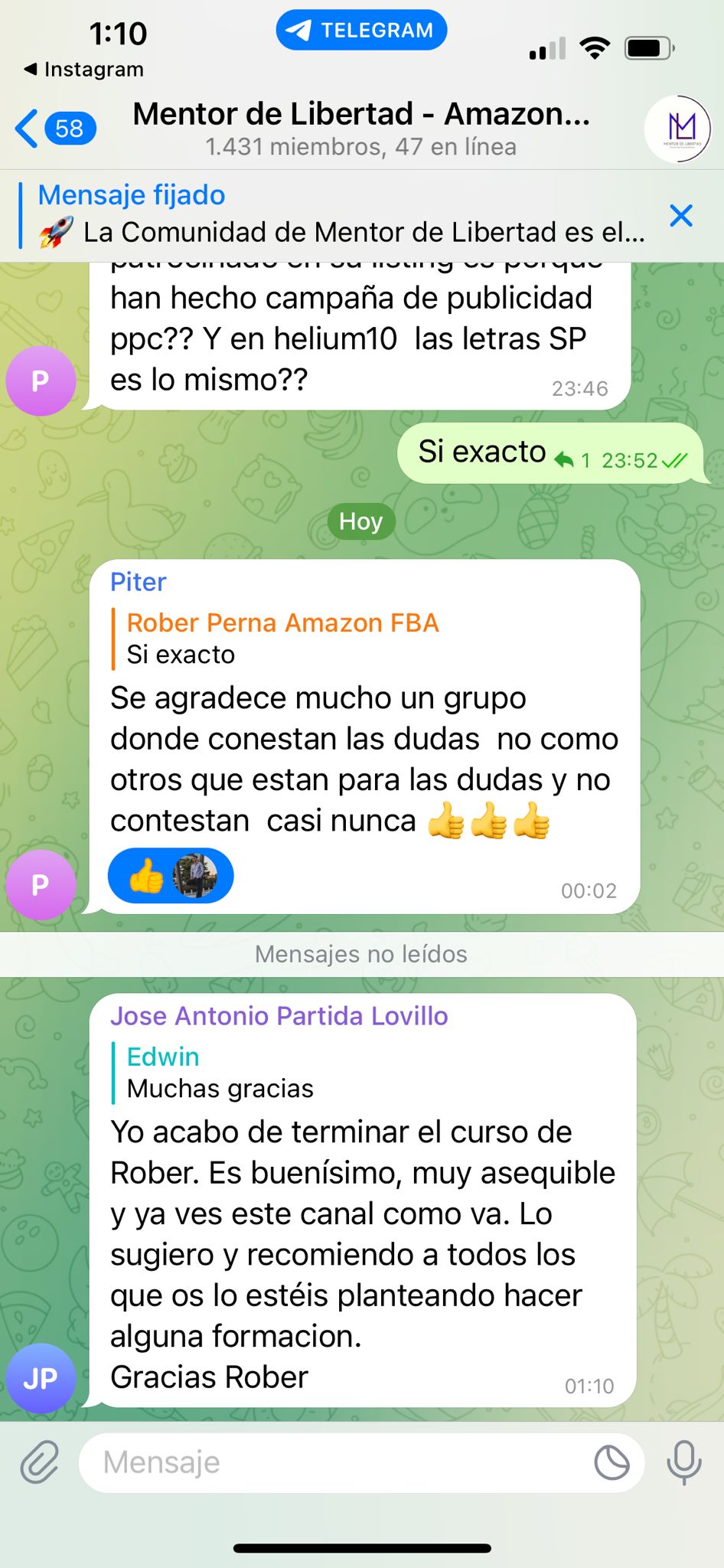This screenshot has height=1568, width=724.
Task: Start a voice message with the microphone
Action: tap(683, 1462)
